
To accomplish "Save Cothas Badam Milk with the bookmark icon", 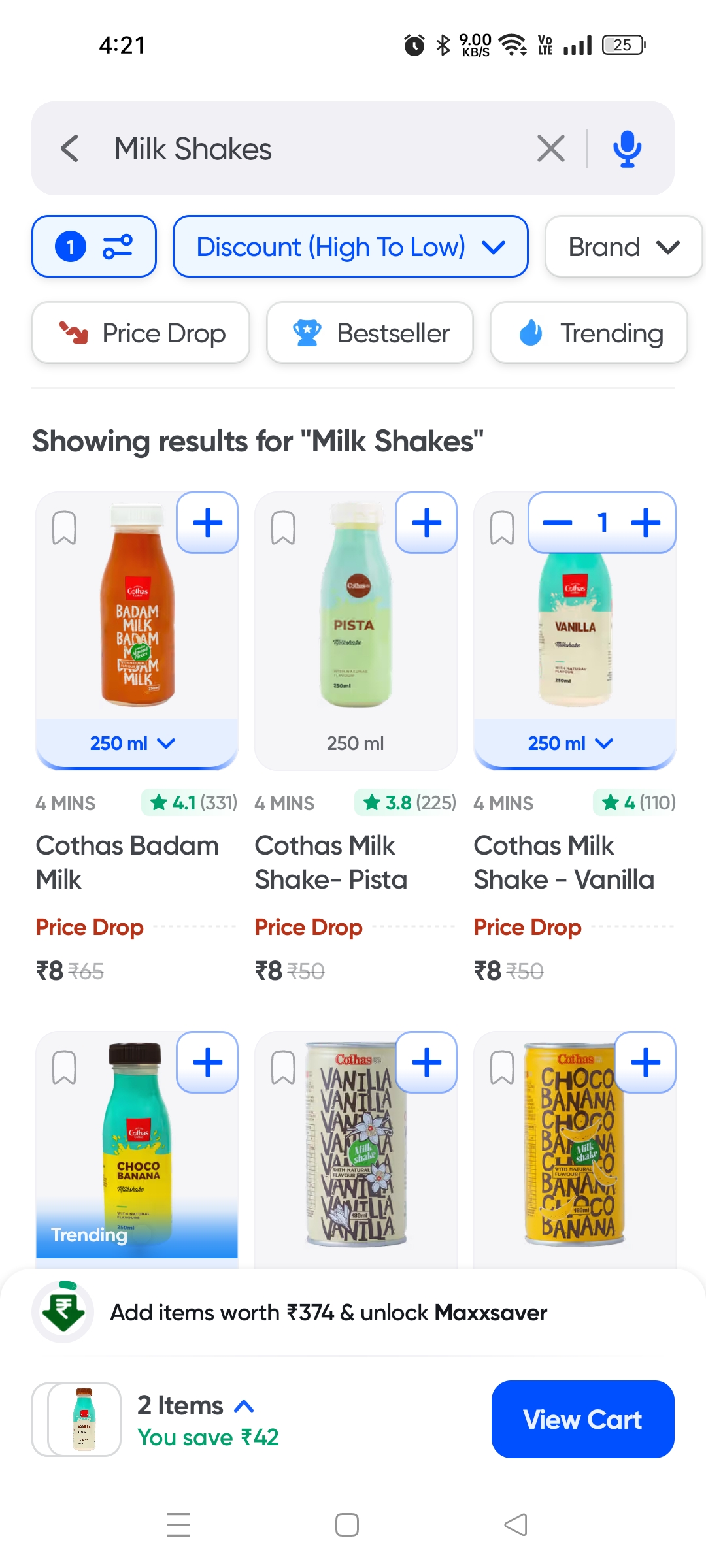I will [x=64, y=528].
